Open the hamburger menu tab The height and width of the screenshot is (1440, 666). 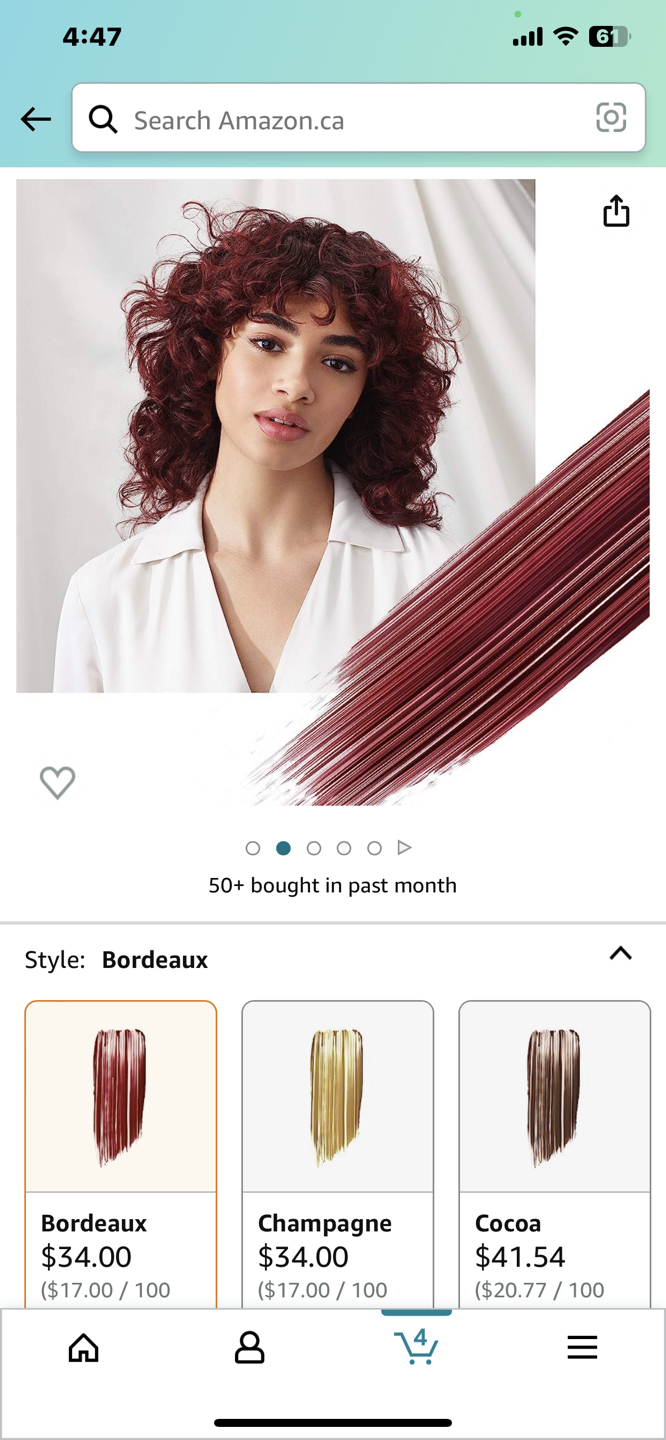point(582,1347)
